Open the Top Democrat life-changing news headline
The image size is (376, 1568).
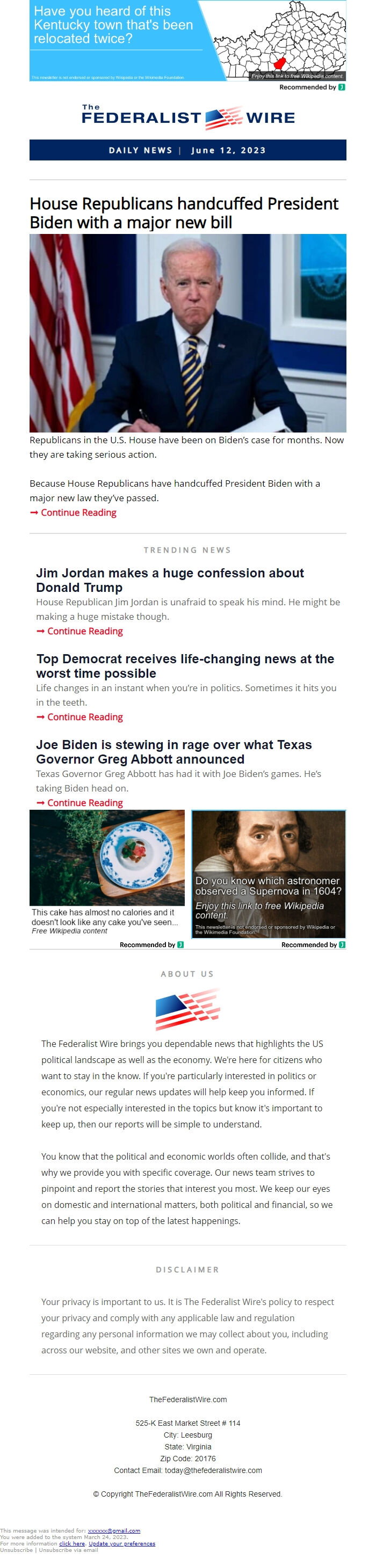pyautogui.click(x=185, y=665)
